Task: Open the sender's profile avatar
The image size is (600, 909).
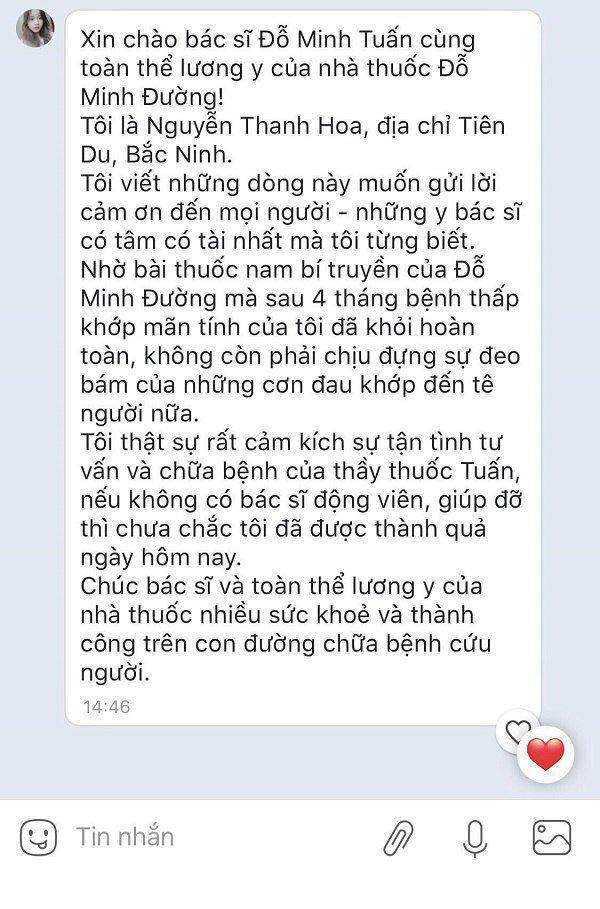Action: (35, 30)
